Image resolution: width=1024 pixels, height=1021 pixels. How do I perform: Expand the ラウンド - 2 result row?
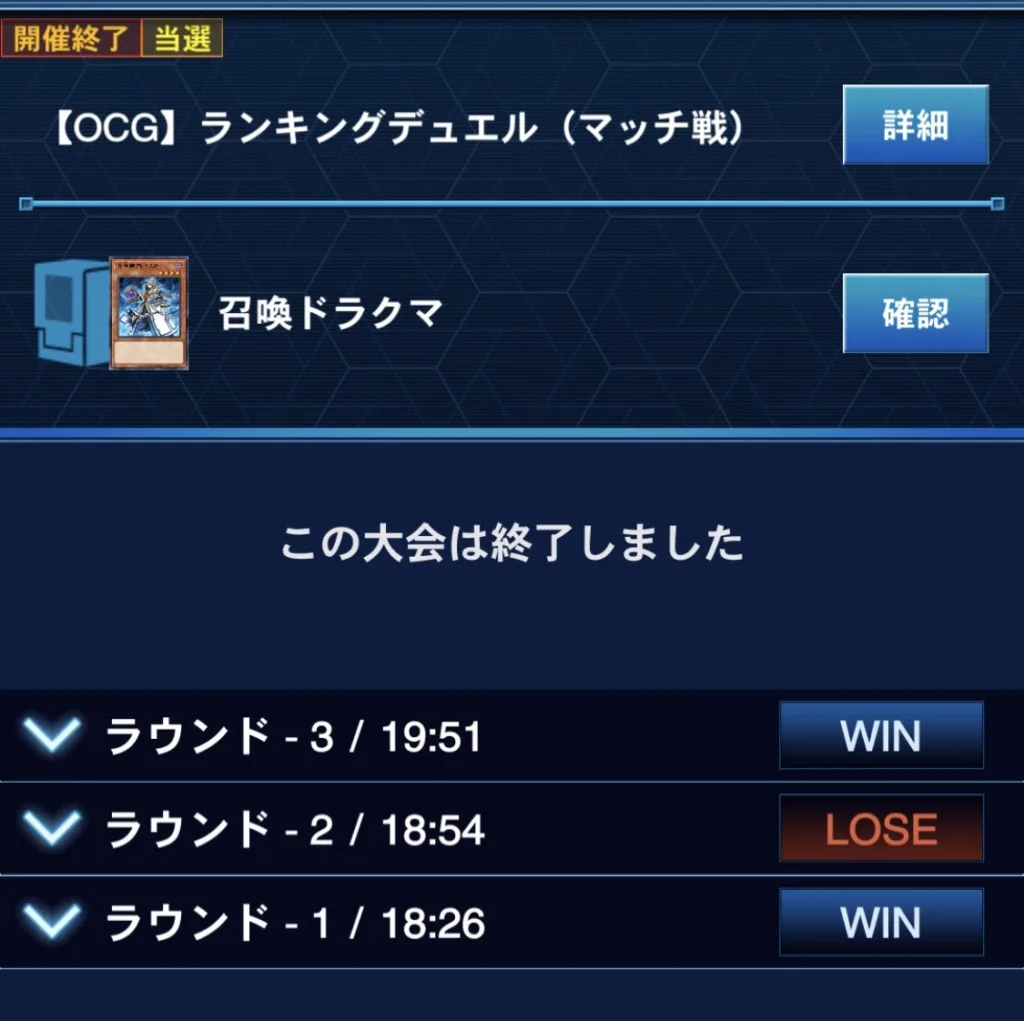52,830
